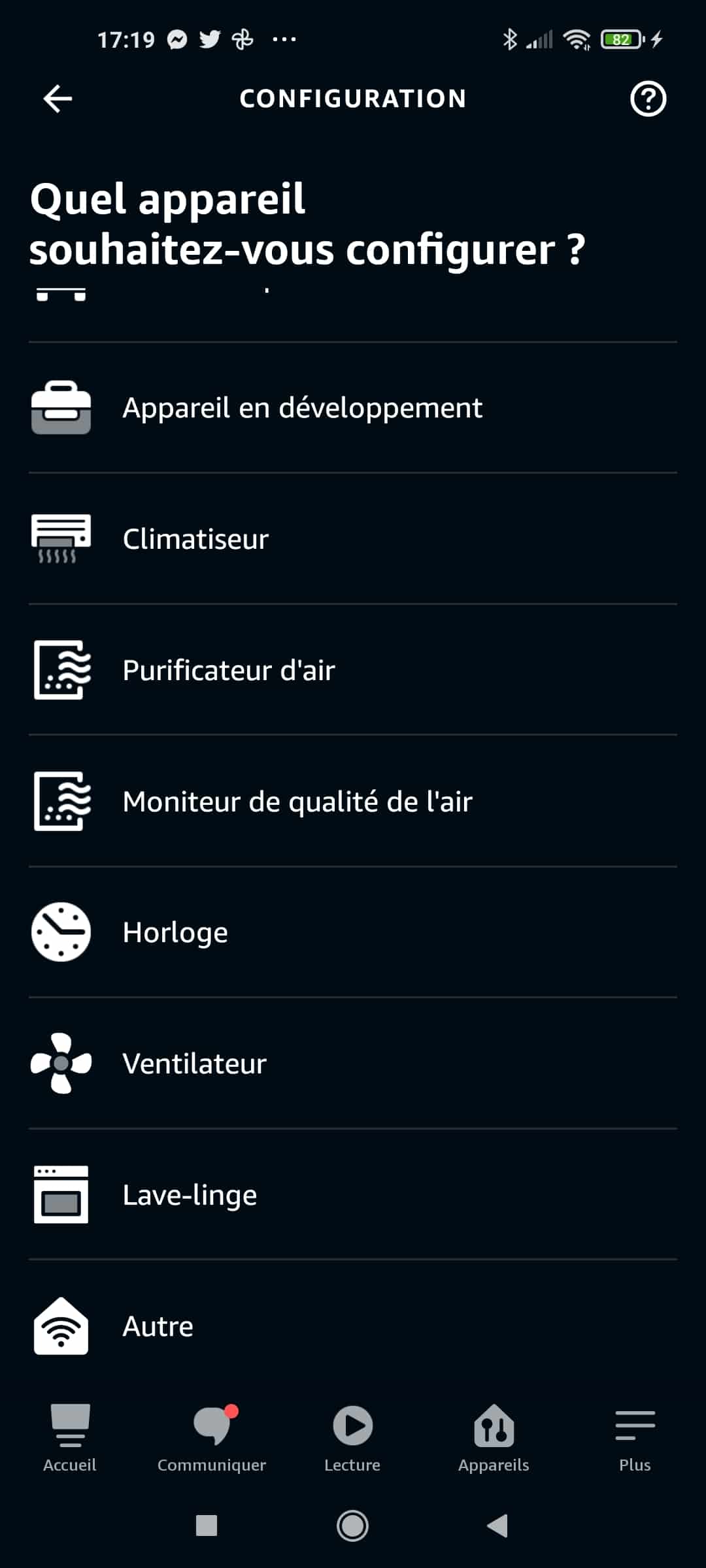
Task: Pick Lave-linge from the list
Action: click(x=353, y=1195)
